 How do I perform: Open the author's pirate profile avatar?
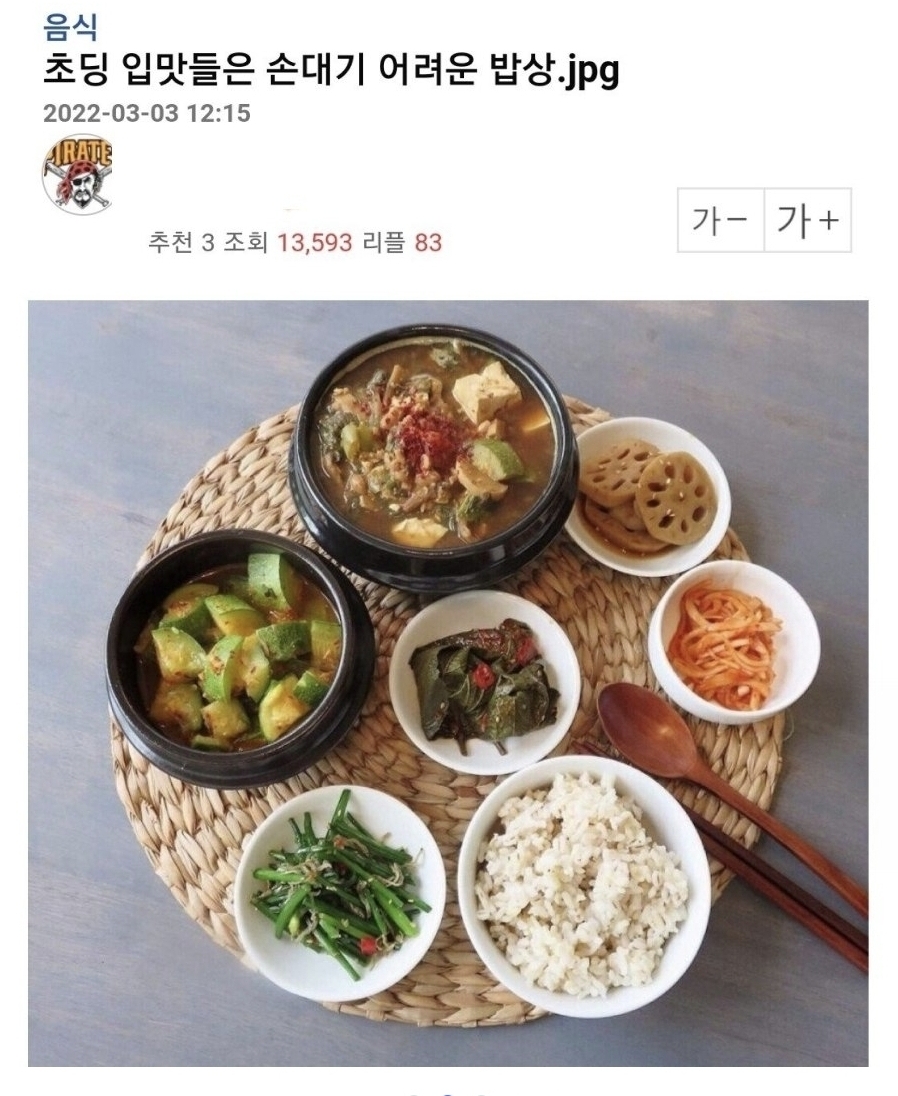(77, 174)
